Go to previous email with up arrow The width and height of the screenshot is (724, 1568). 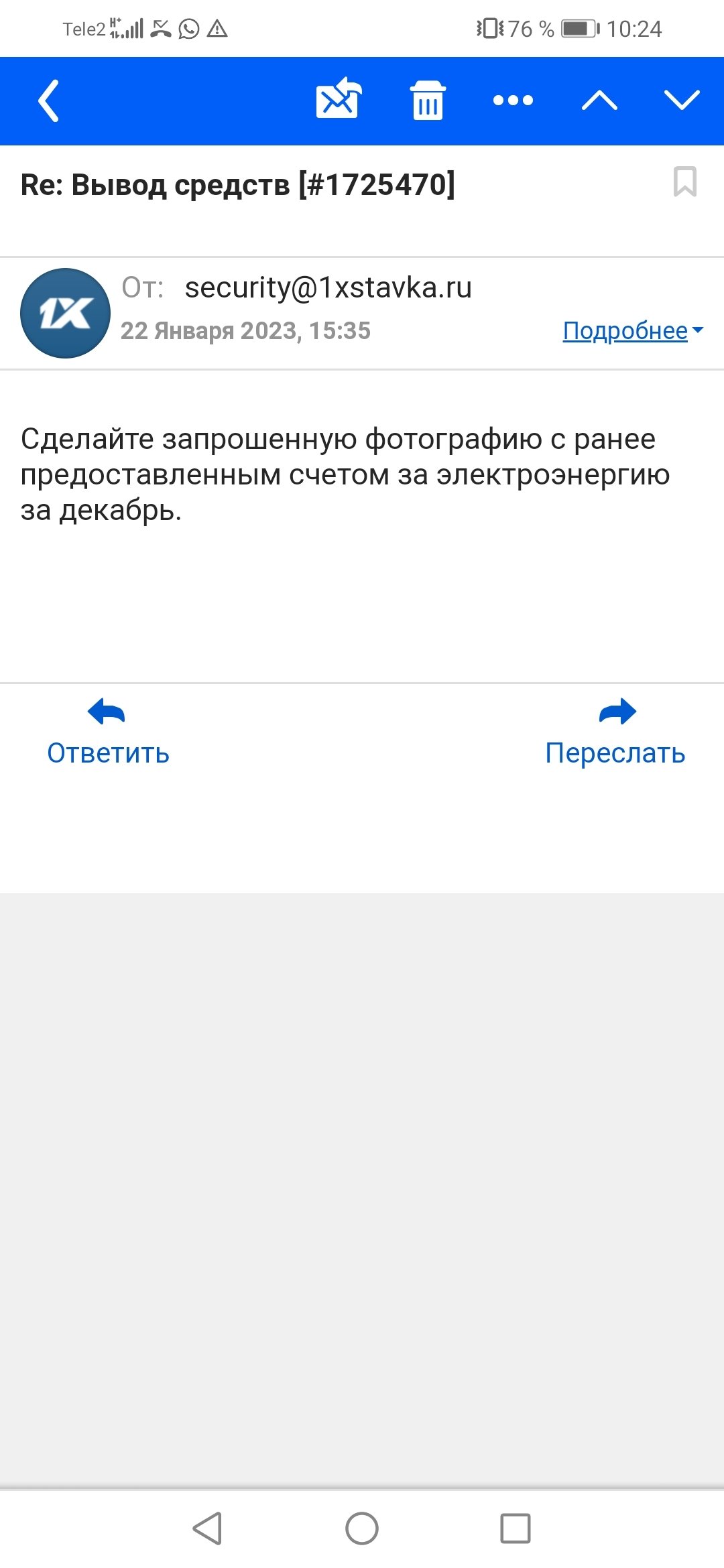tap(599, 101)
